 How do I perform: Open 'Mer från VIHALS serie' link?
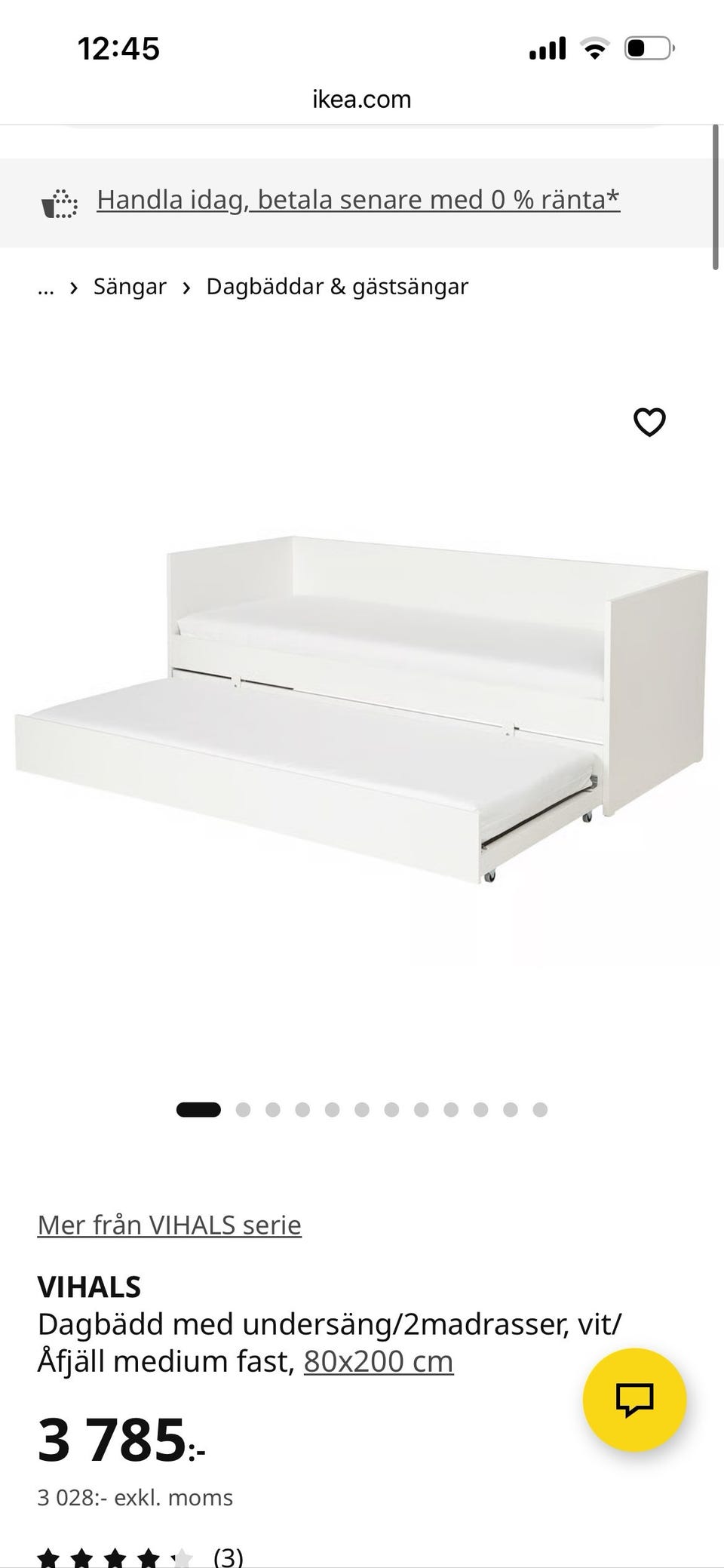170,1225
